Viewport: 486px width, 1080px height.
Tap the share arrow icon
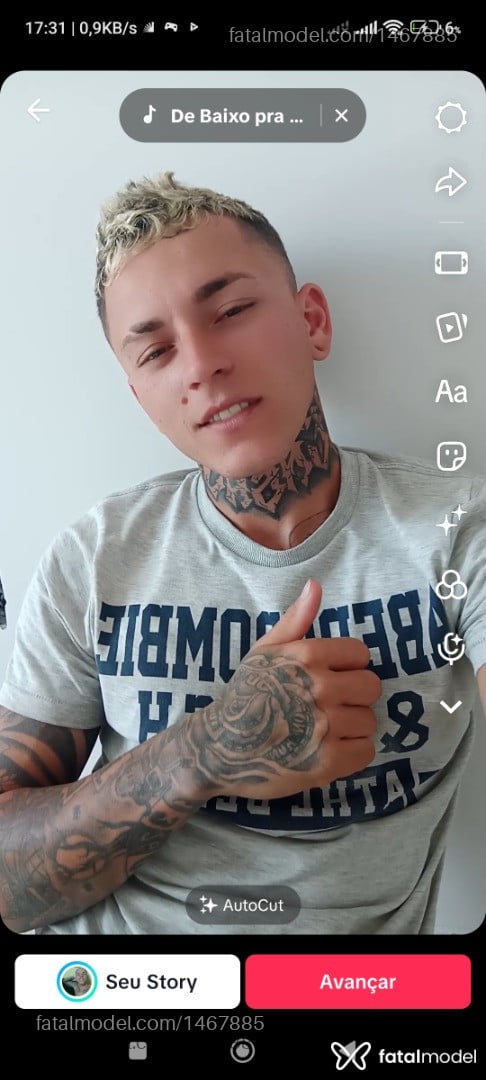point(451,183)
